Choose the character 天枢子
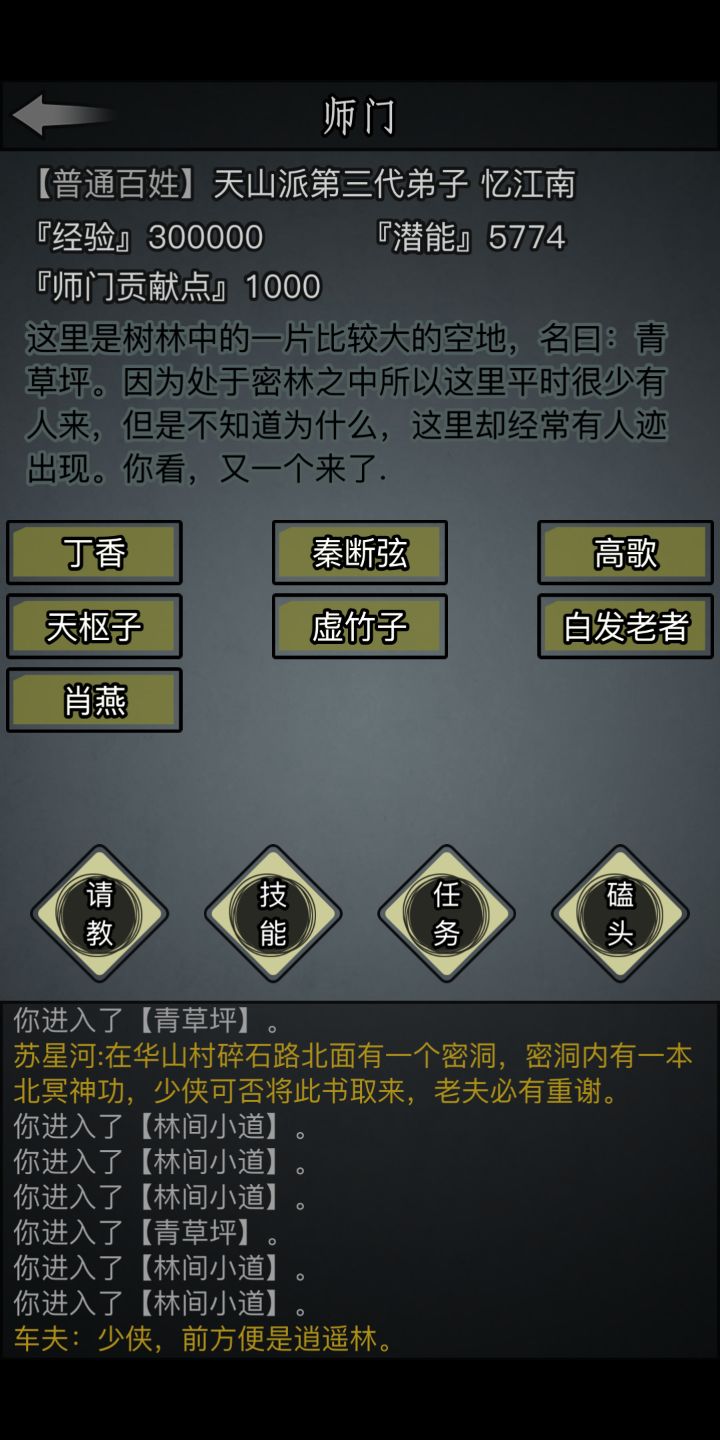720x1440 pixels. pos(94,627)
